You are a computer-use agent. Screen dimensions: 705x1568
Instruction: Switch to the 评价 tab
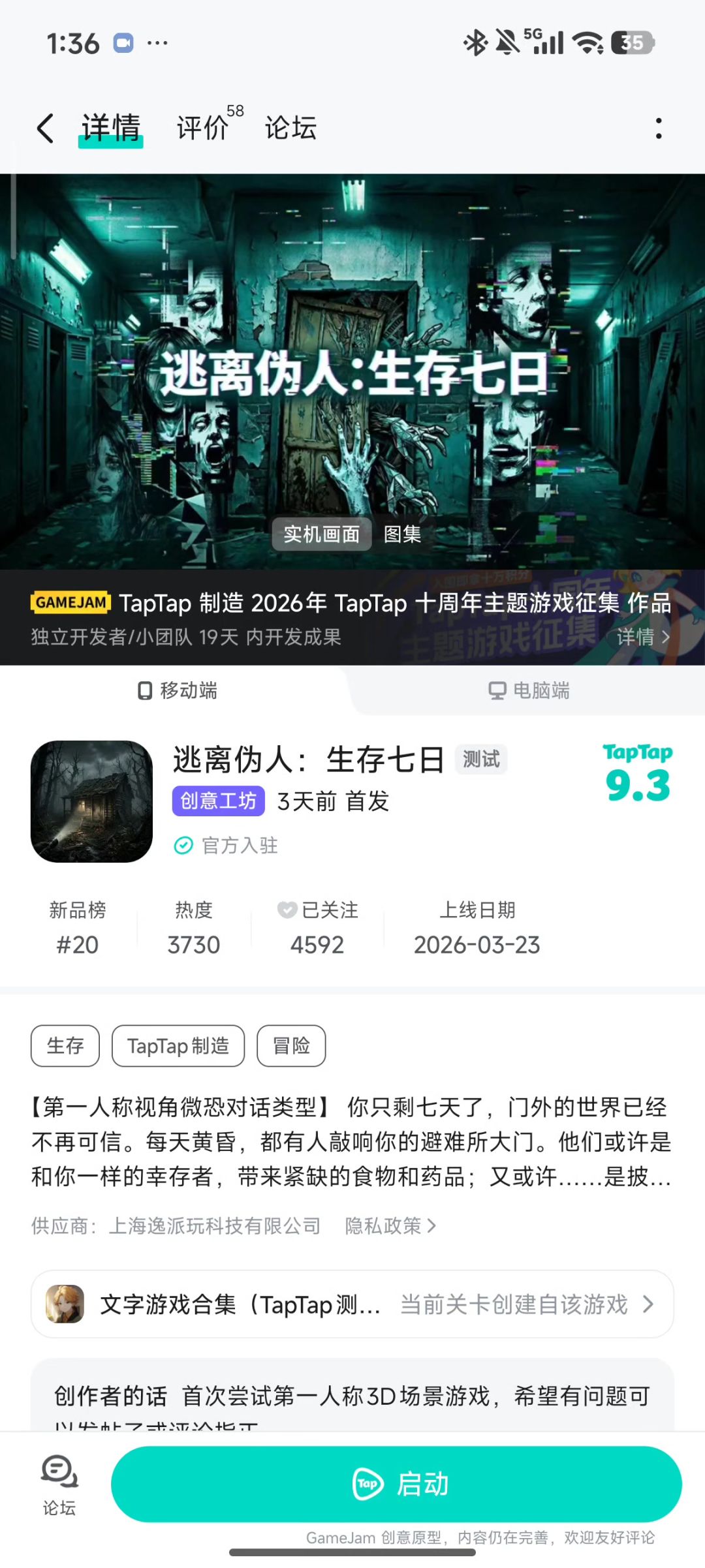pos(204,127)
